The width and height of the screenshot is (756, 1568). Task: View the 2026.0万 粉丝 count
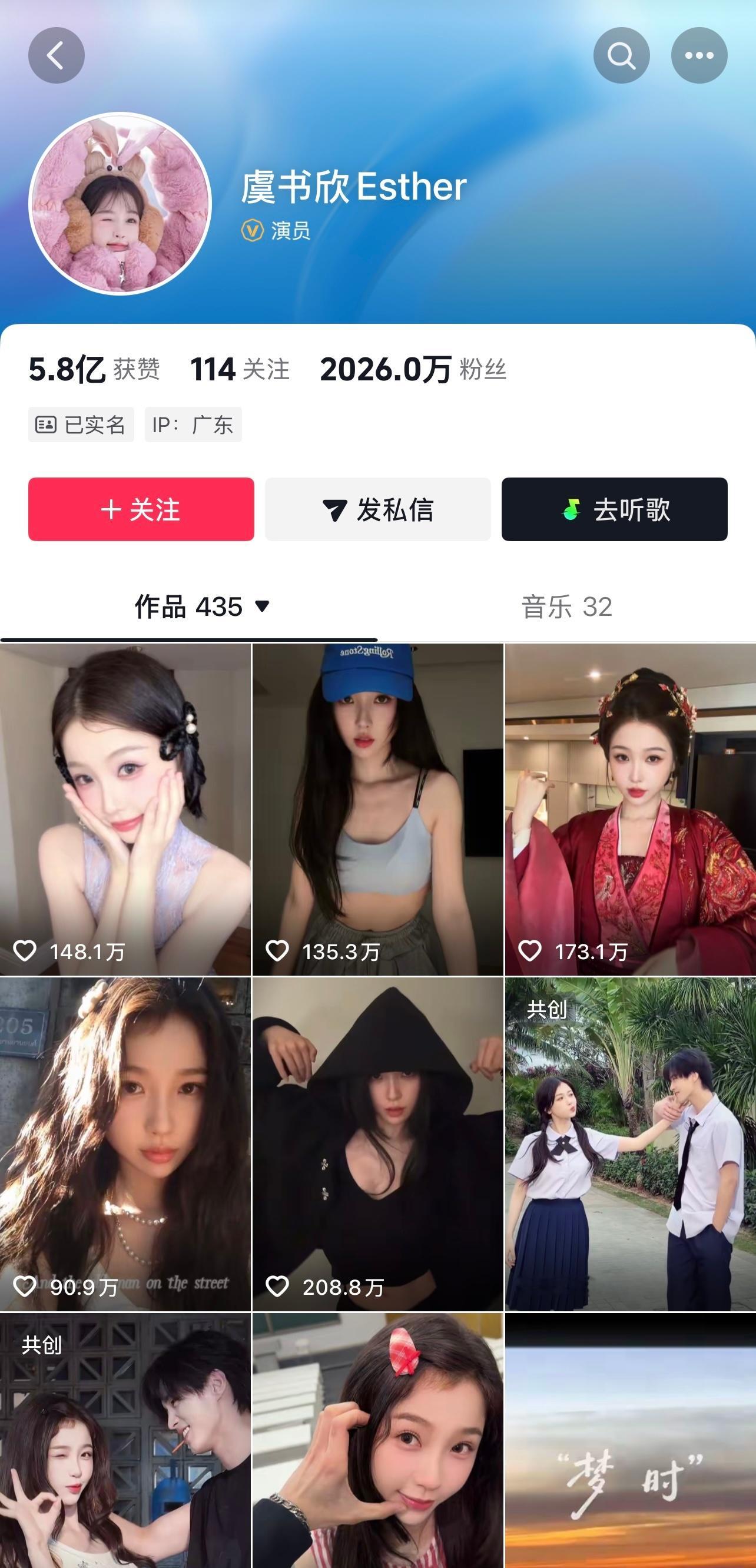pos(415,370)
